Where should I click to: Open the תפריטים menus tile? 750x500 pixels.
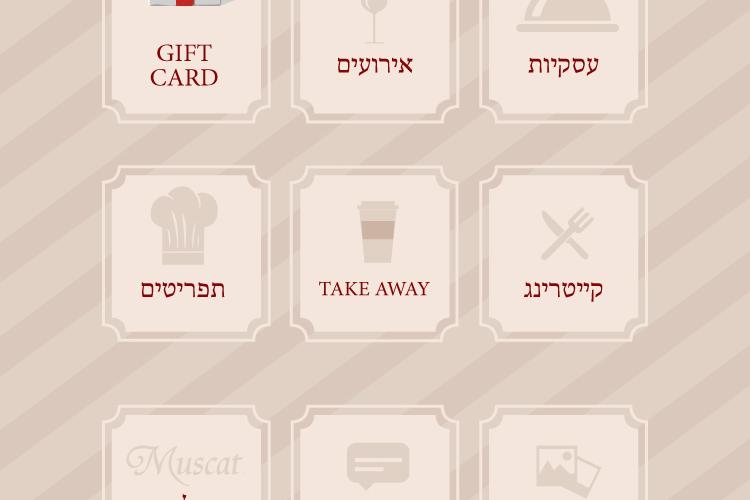(185, 253)
